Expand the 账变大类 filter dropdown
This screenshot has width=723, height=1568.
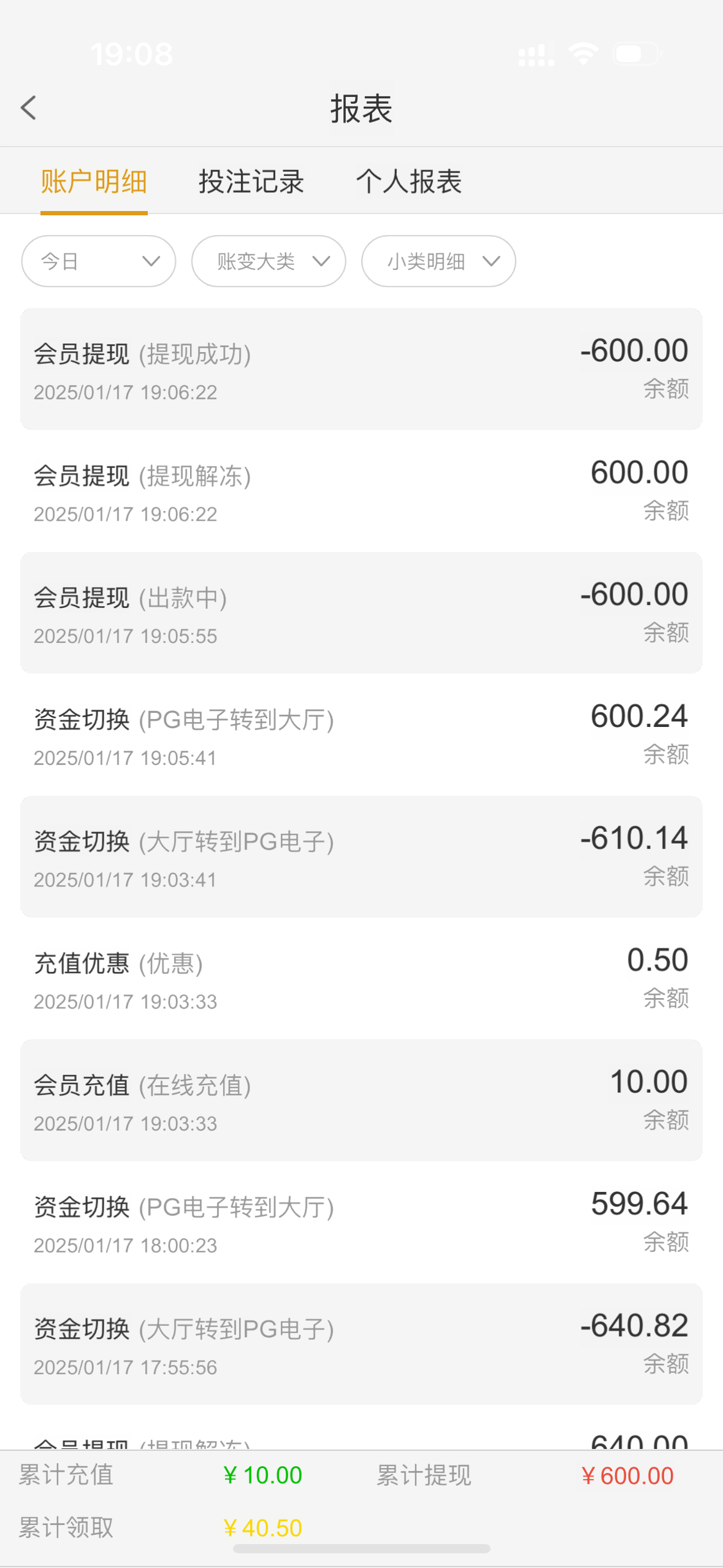269,261
